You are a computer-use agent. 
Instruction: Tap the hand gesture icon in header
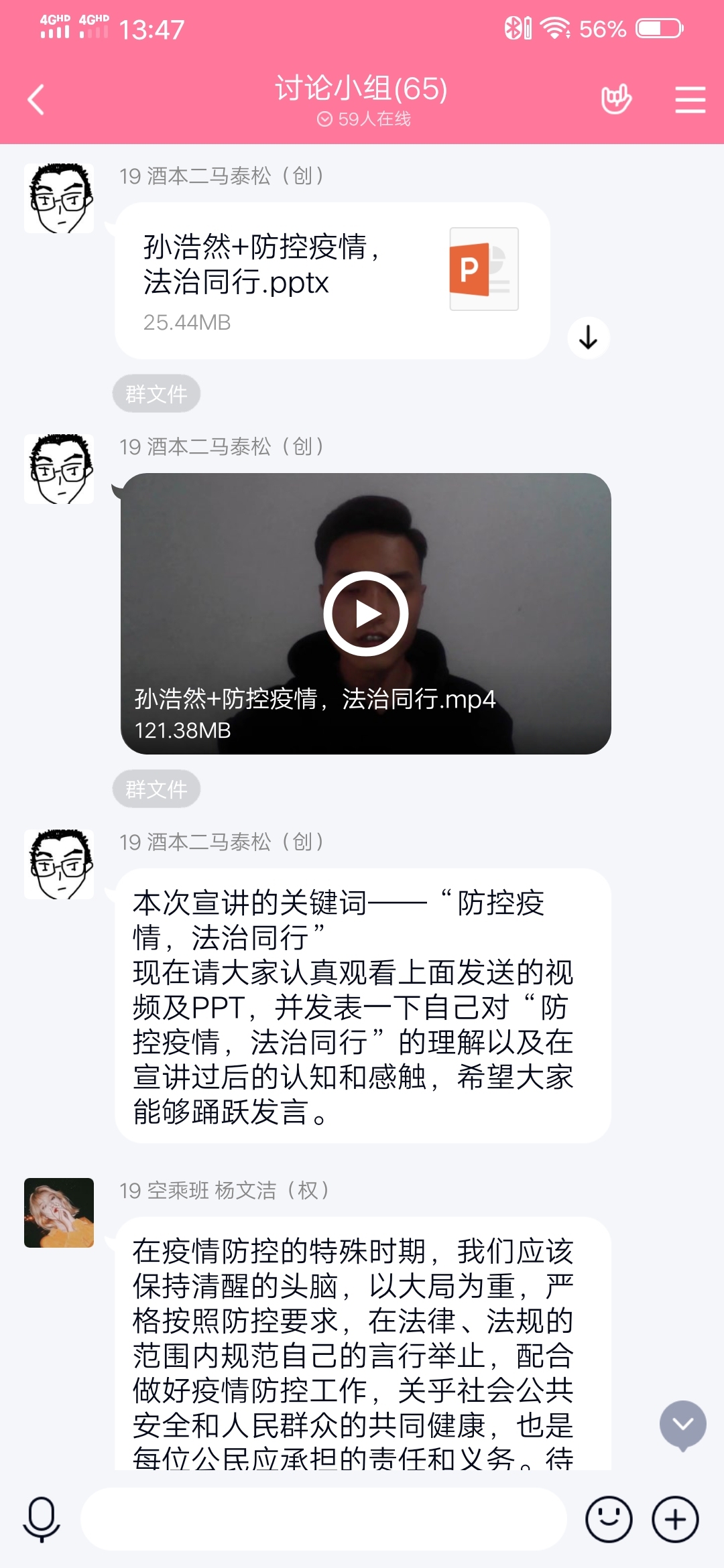[x=616, y=99]
